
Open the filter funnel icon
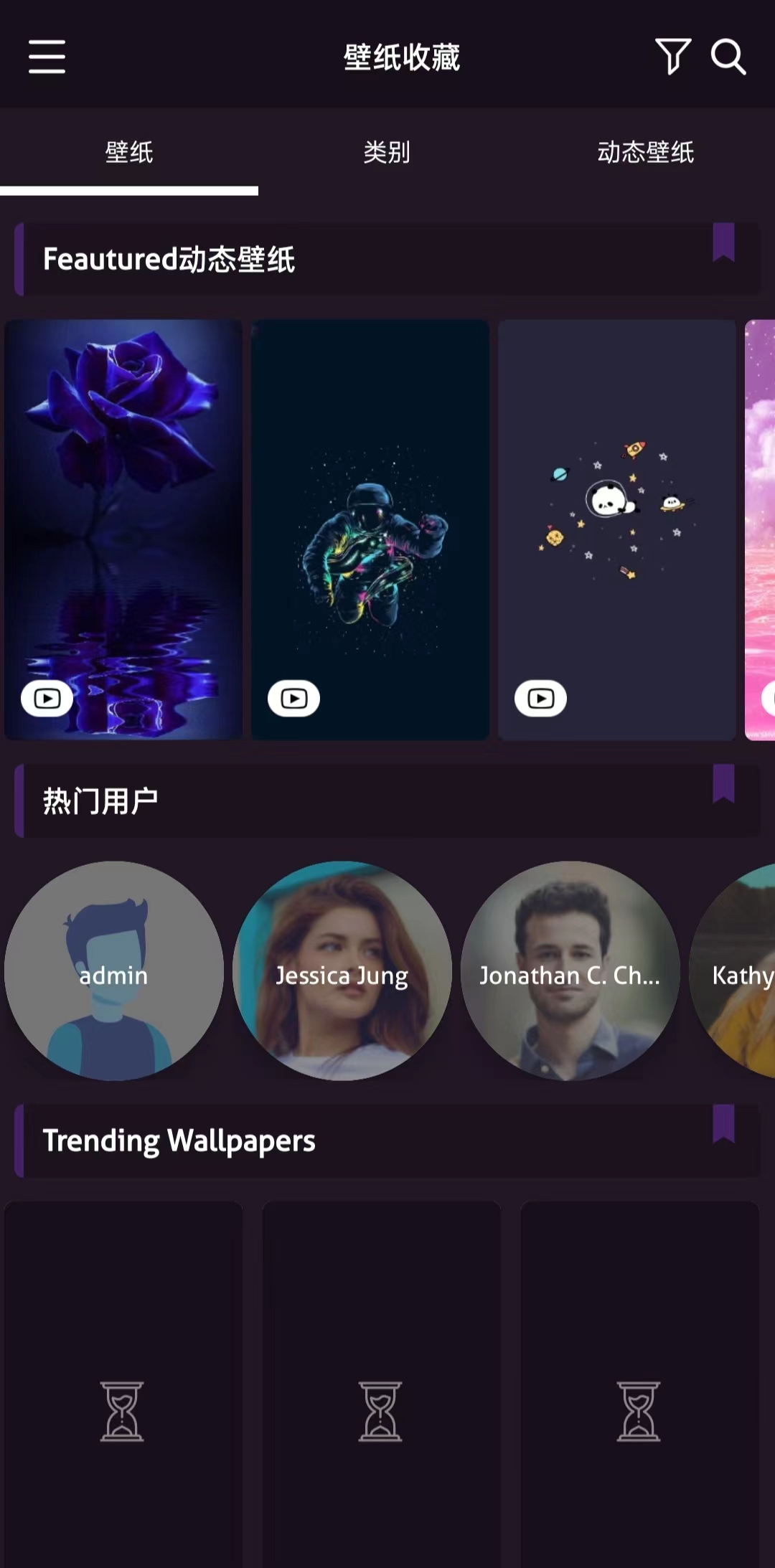click(x=672, y=57)
